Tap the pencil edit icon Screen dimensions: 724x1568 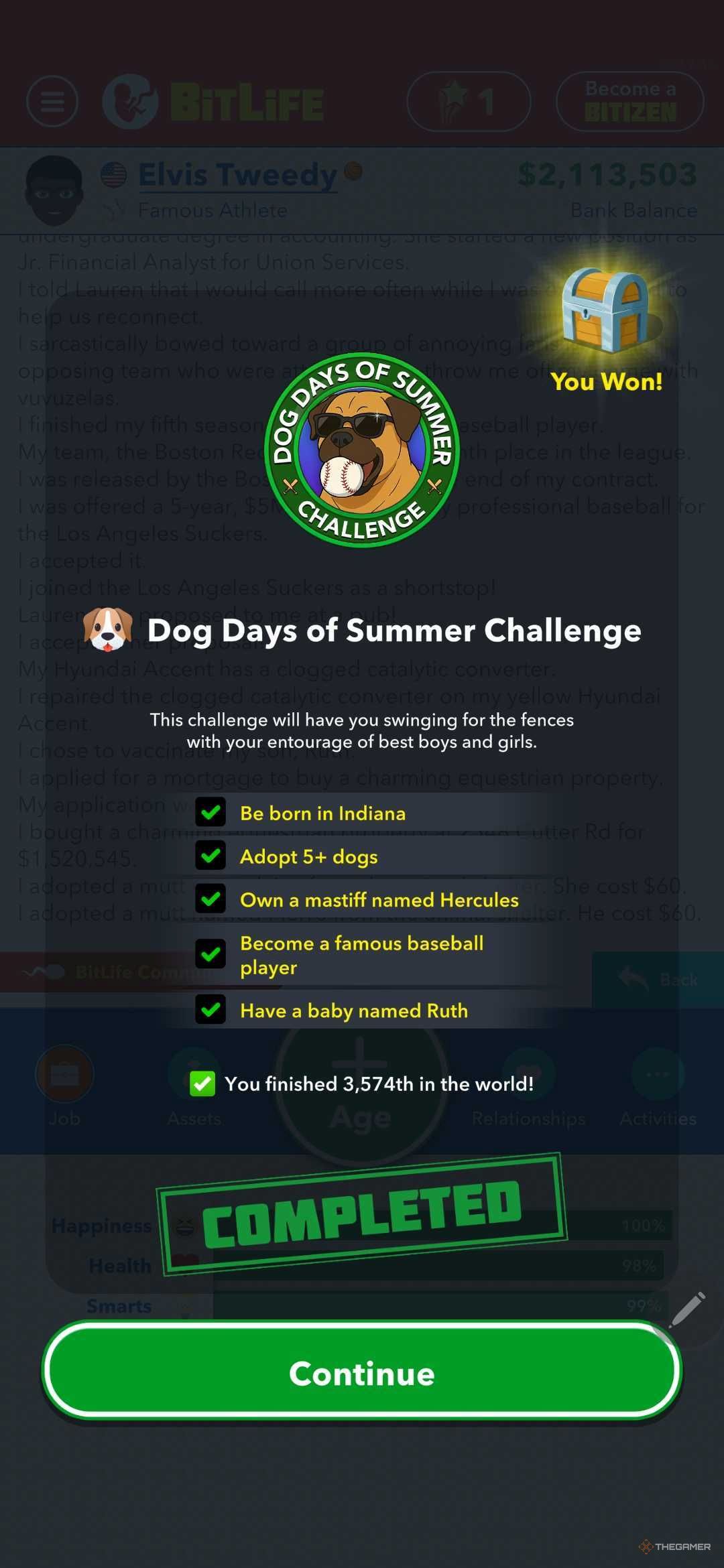tap(688, 1308)
